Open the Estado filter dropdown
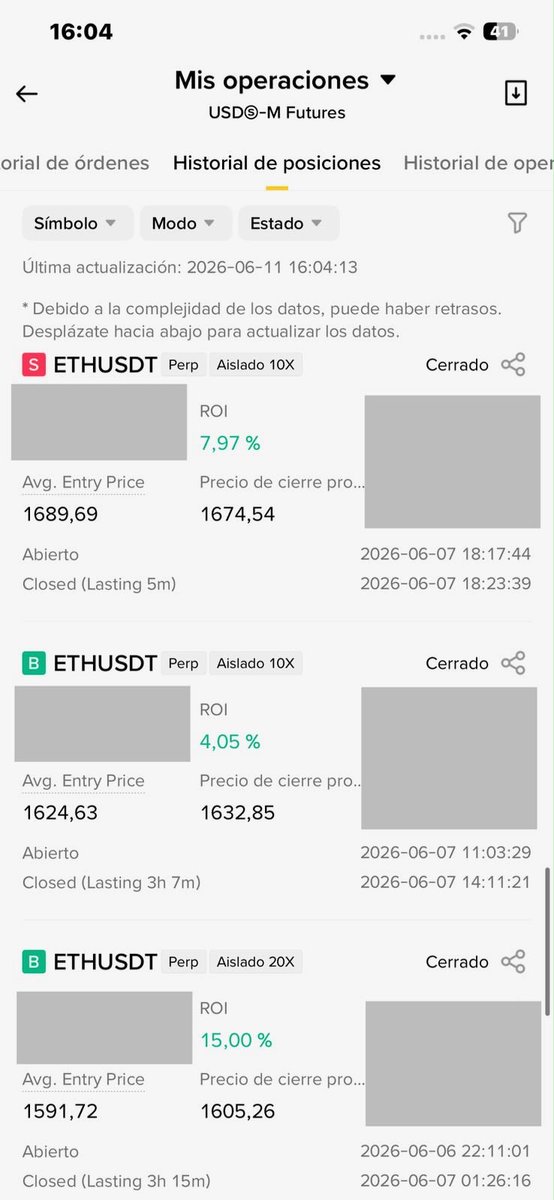Screen dimensions: 554x1200 (x=288, y=223)
